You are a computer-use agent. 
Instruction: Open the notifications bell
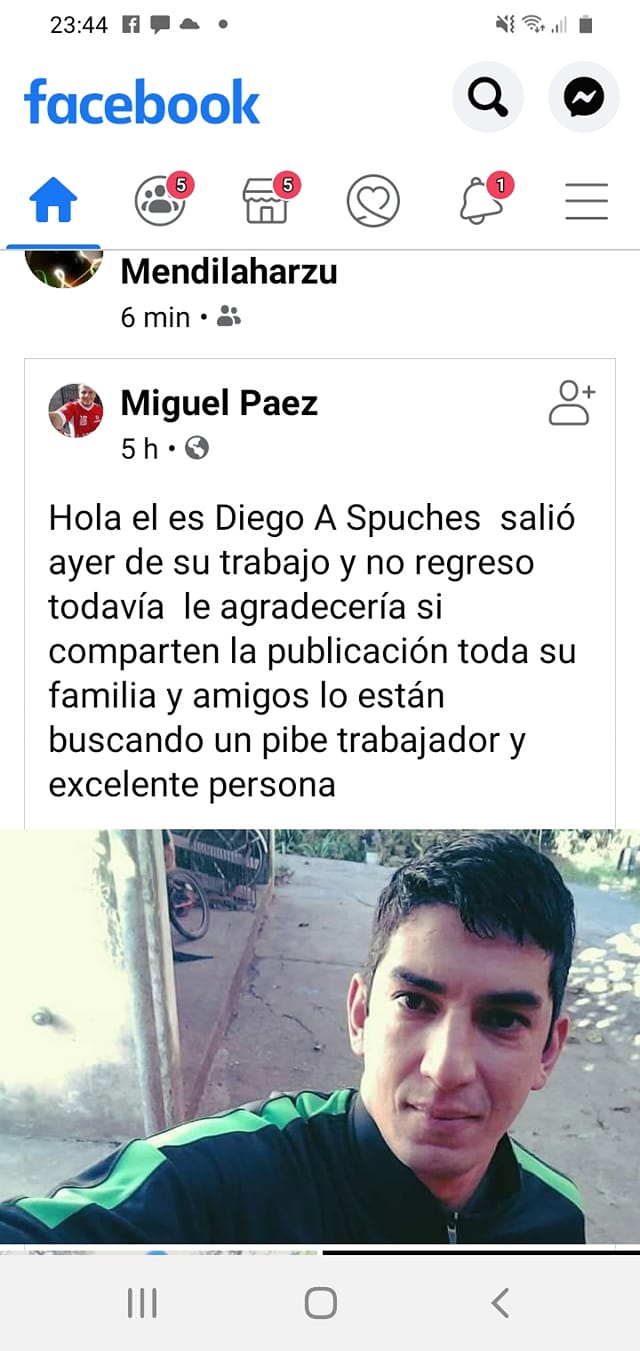tap(481, 201)
